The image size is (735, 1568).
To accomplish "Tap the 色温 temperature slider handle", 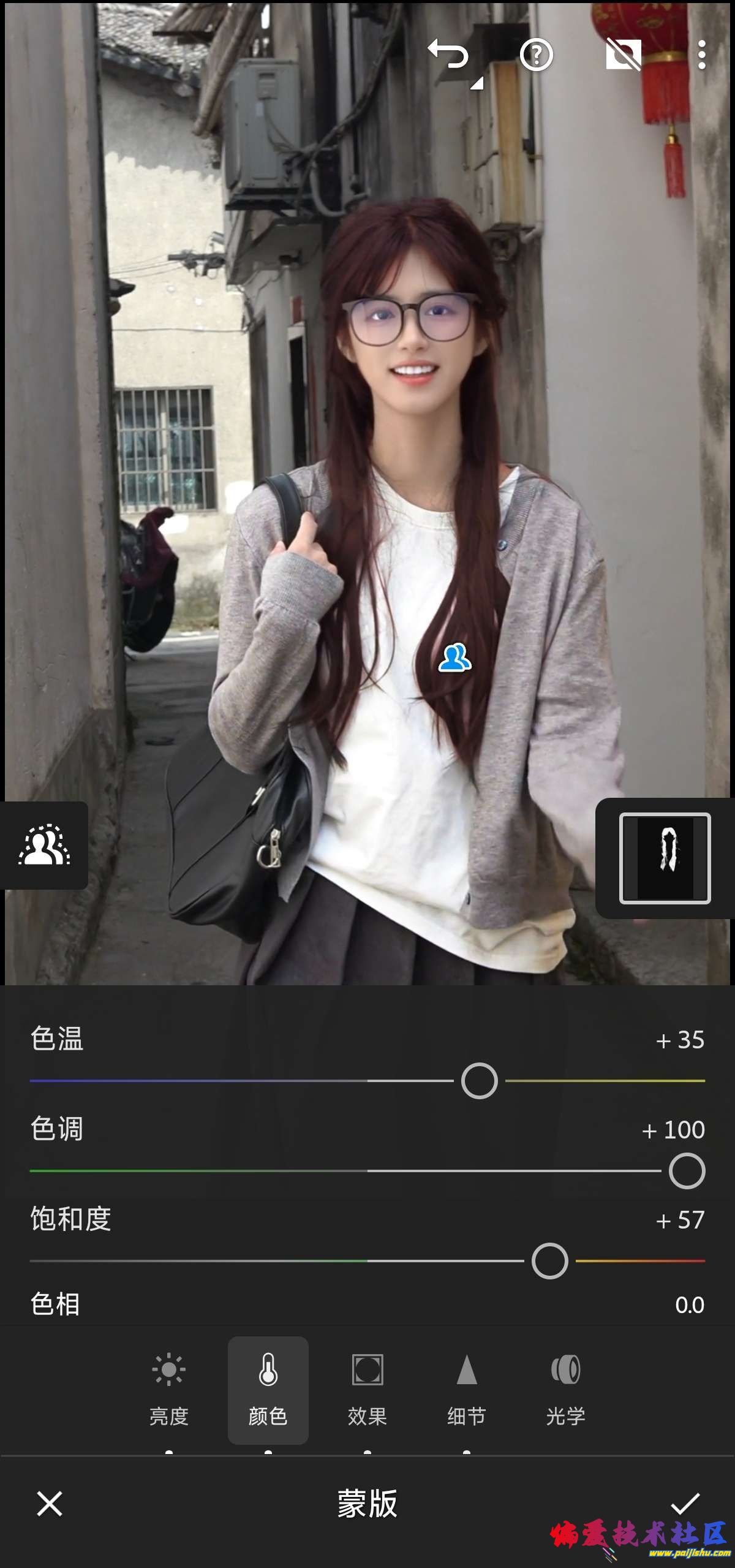I will click(x=479, y=1081).
